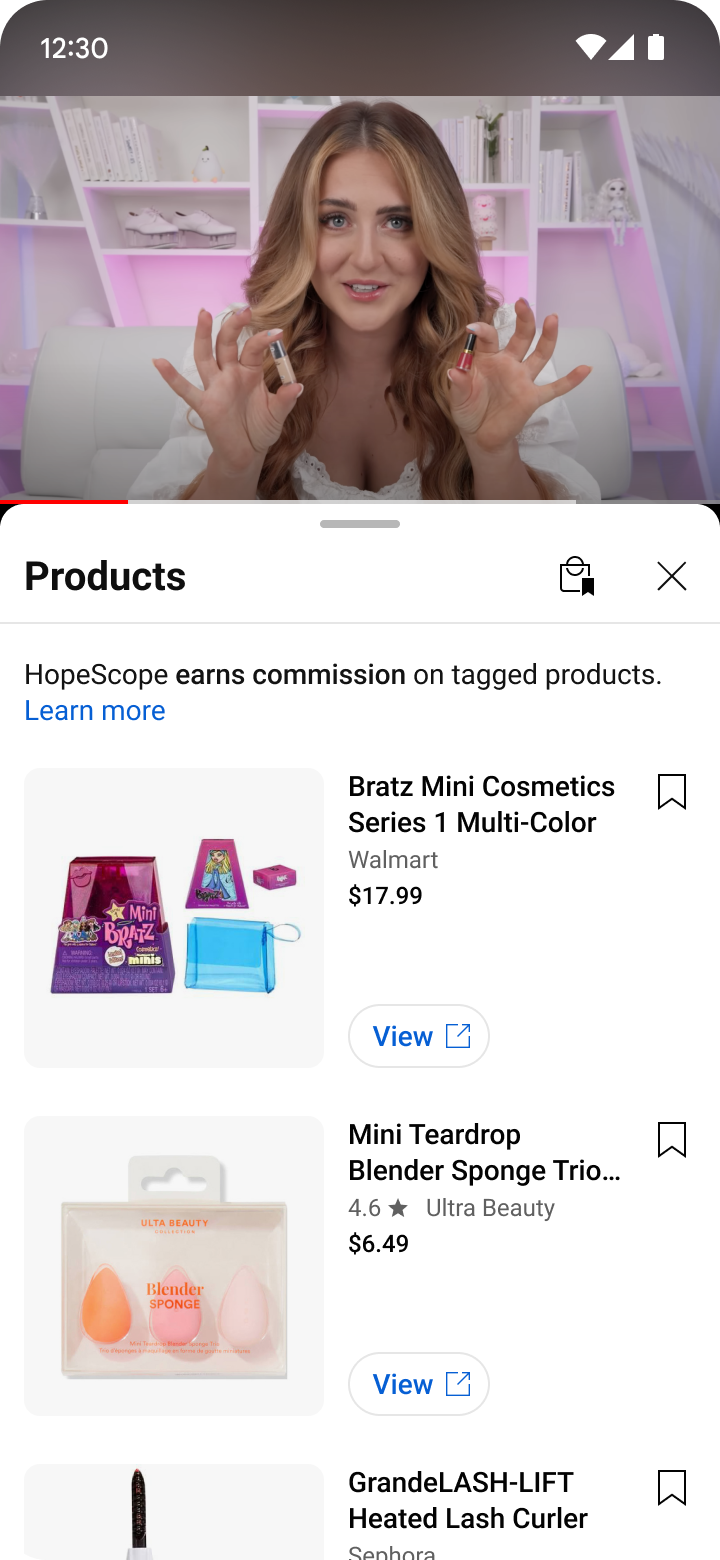The width and height of the screenshot is (720, 1560).
Task: Open saved products bag icon
Action: coord(576,576)
